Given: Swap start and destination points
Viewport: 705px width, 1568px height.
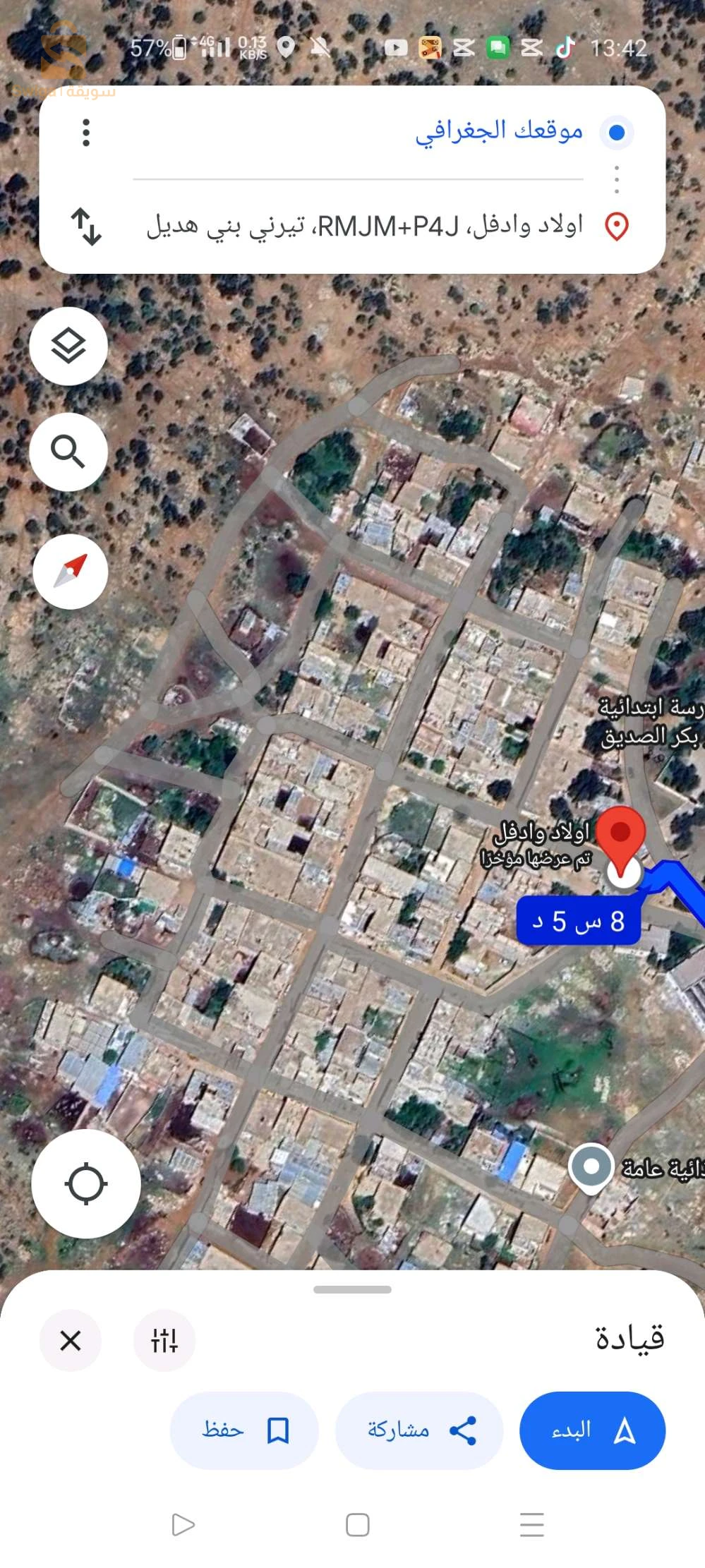Looking at the screenshot, I should coord(86,227).
